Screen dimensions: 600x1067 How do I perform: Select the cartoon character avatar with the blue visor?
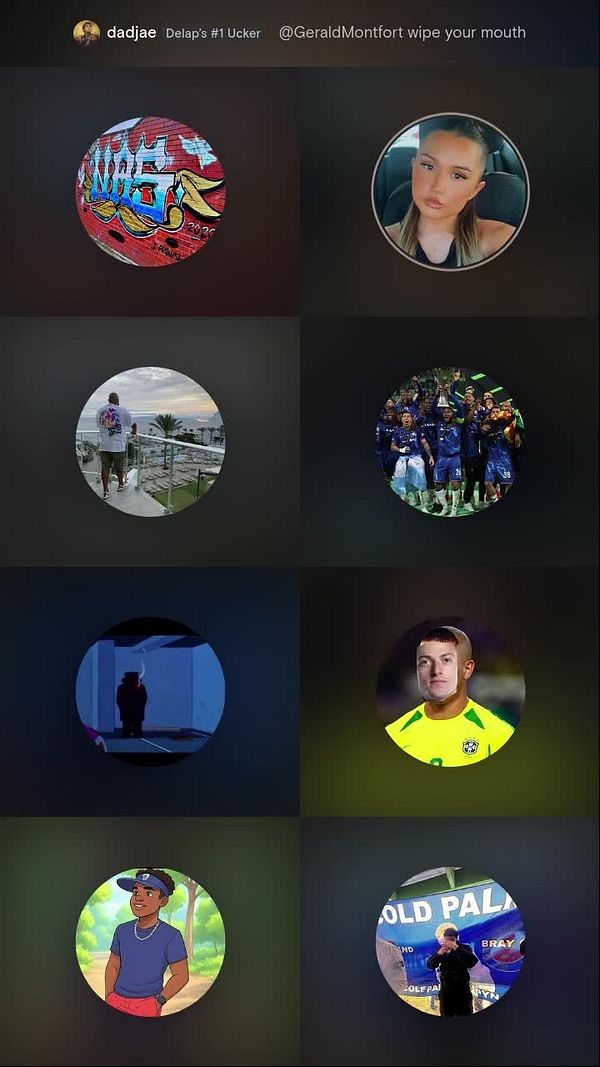[x=150, y=941]
